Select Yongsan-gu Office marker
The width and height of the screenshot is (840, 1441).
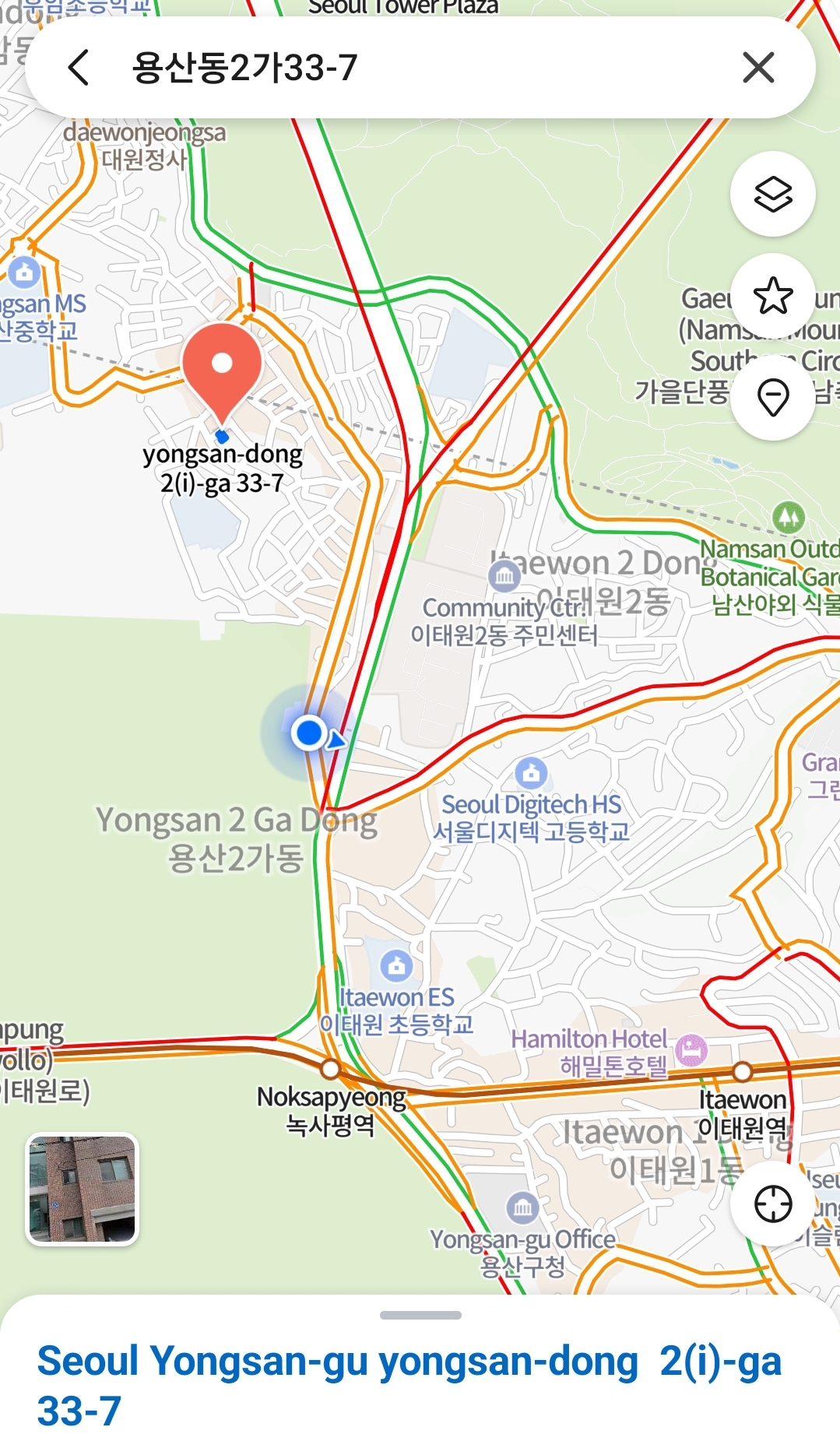(x=522, y=1207)
